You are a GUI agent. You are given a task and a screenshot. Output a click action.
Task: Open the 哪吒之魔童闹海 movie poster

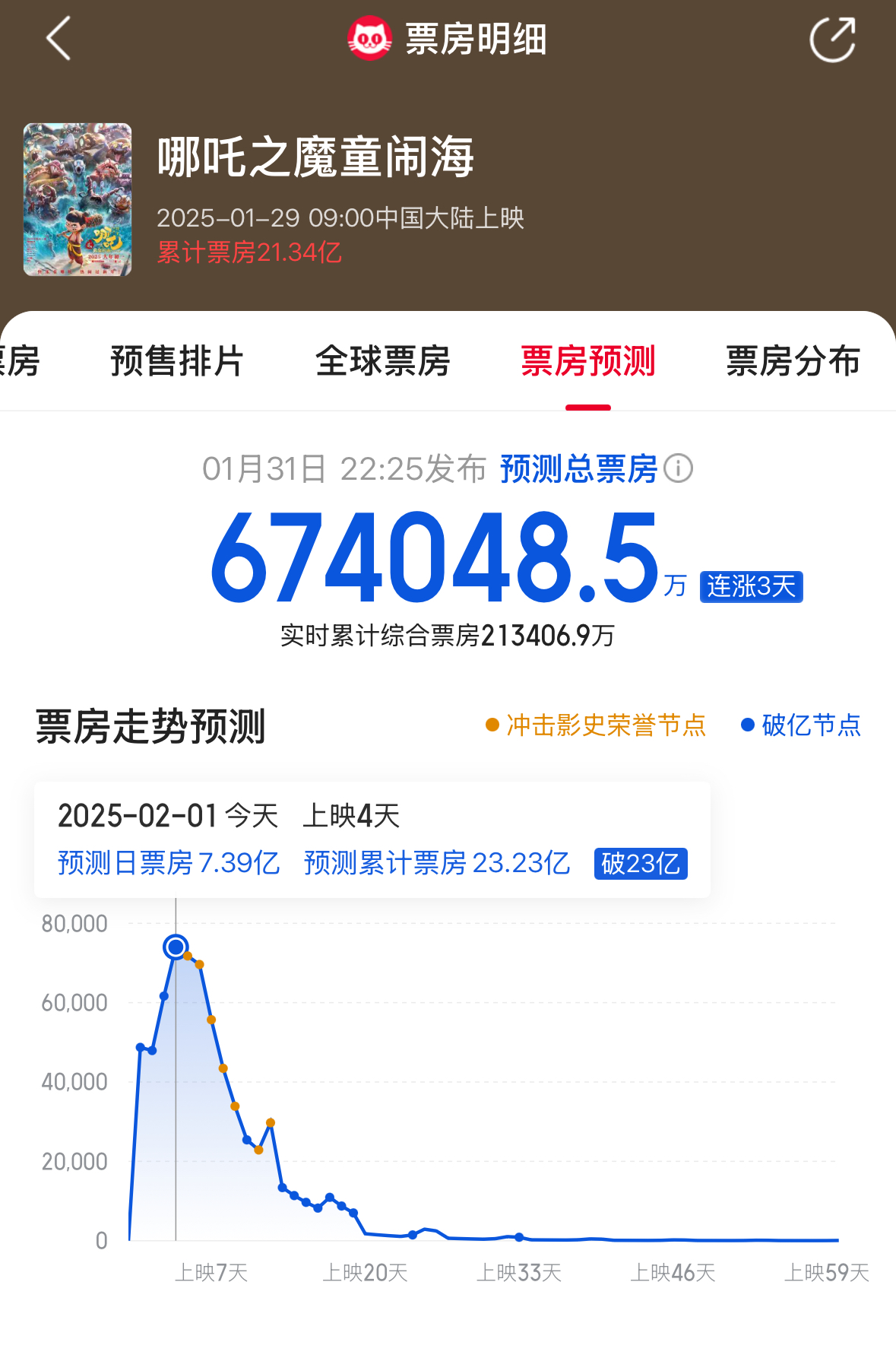click(78, 199)
